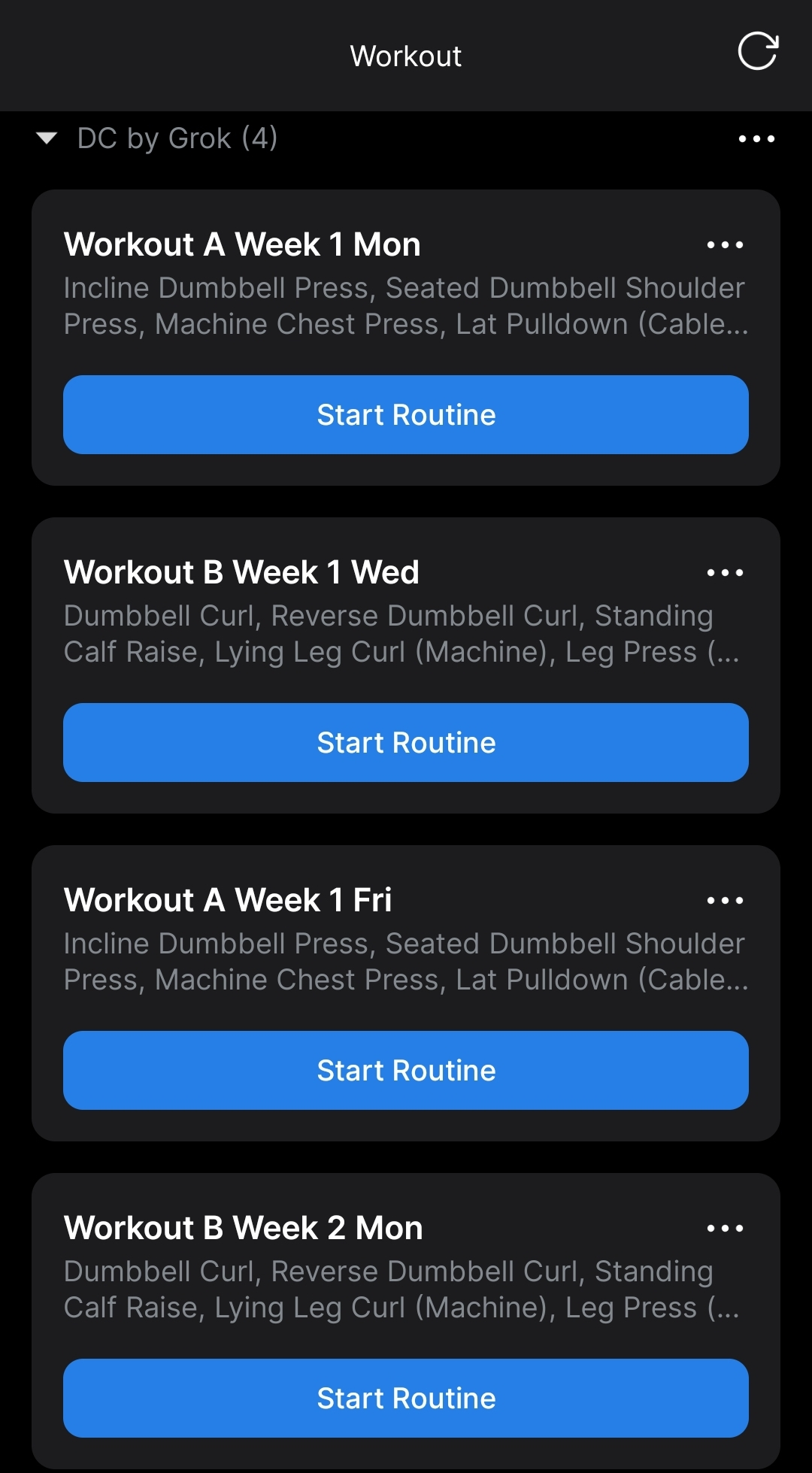Viewport: 812px width, 1473px height.
Task: Open DC by Grok folder options
Action: click(x=756, y=138)
